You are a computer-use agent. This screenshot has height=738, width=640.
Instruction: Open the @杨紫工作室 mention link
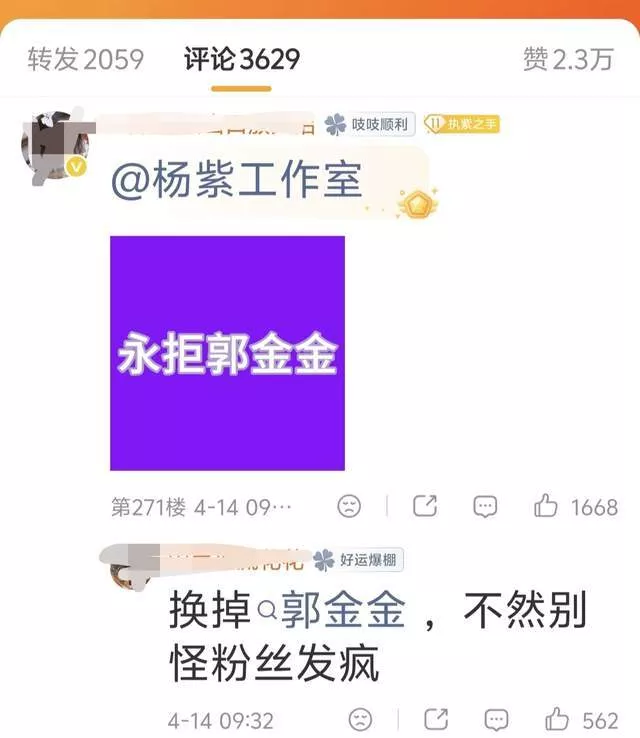click(235, 184)
